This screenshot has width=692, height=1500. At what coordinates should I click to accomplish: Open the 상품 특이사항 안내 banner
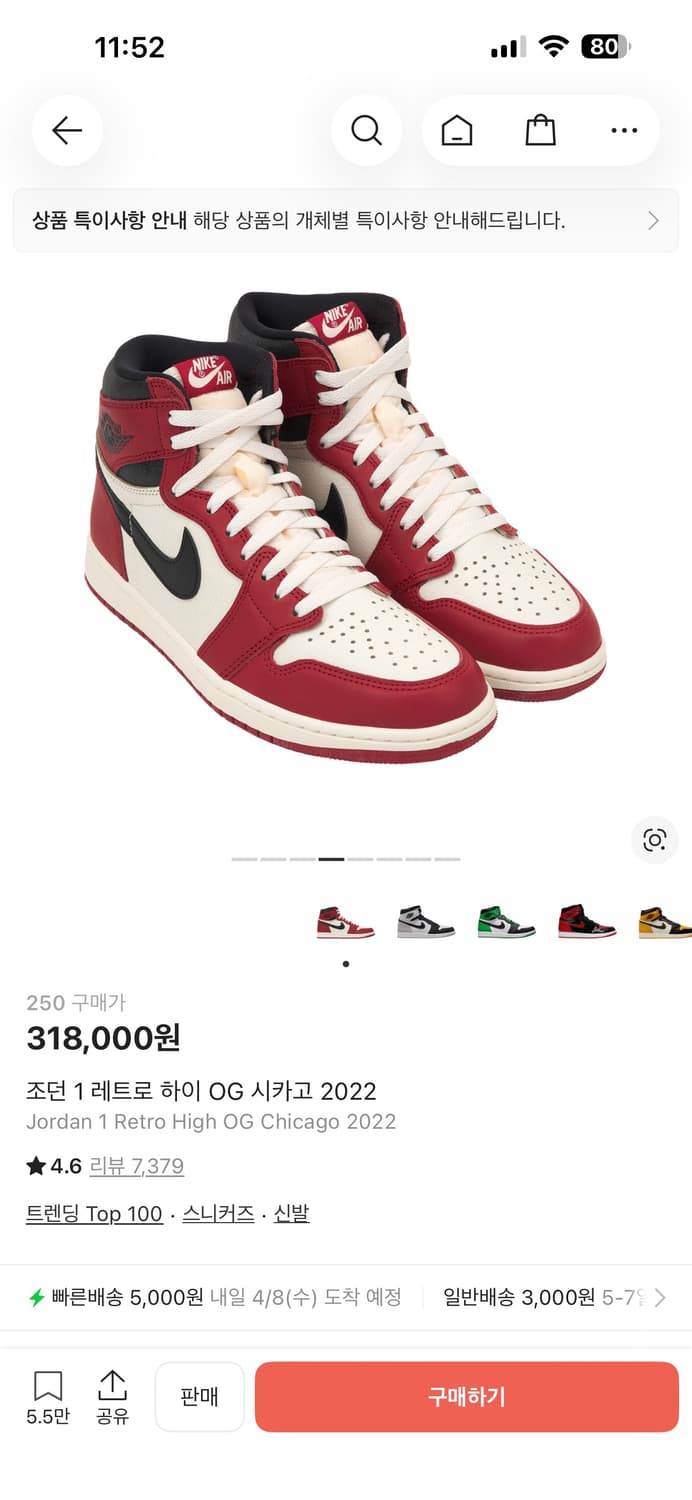(x=345, y=221)
